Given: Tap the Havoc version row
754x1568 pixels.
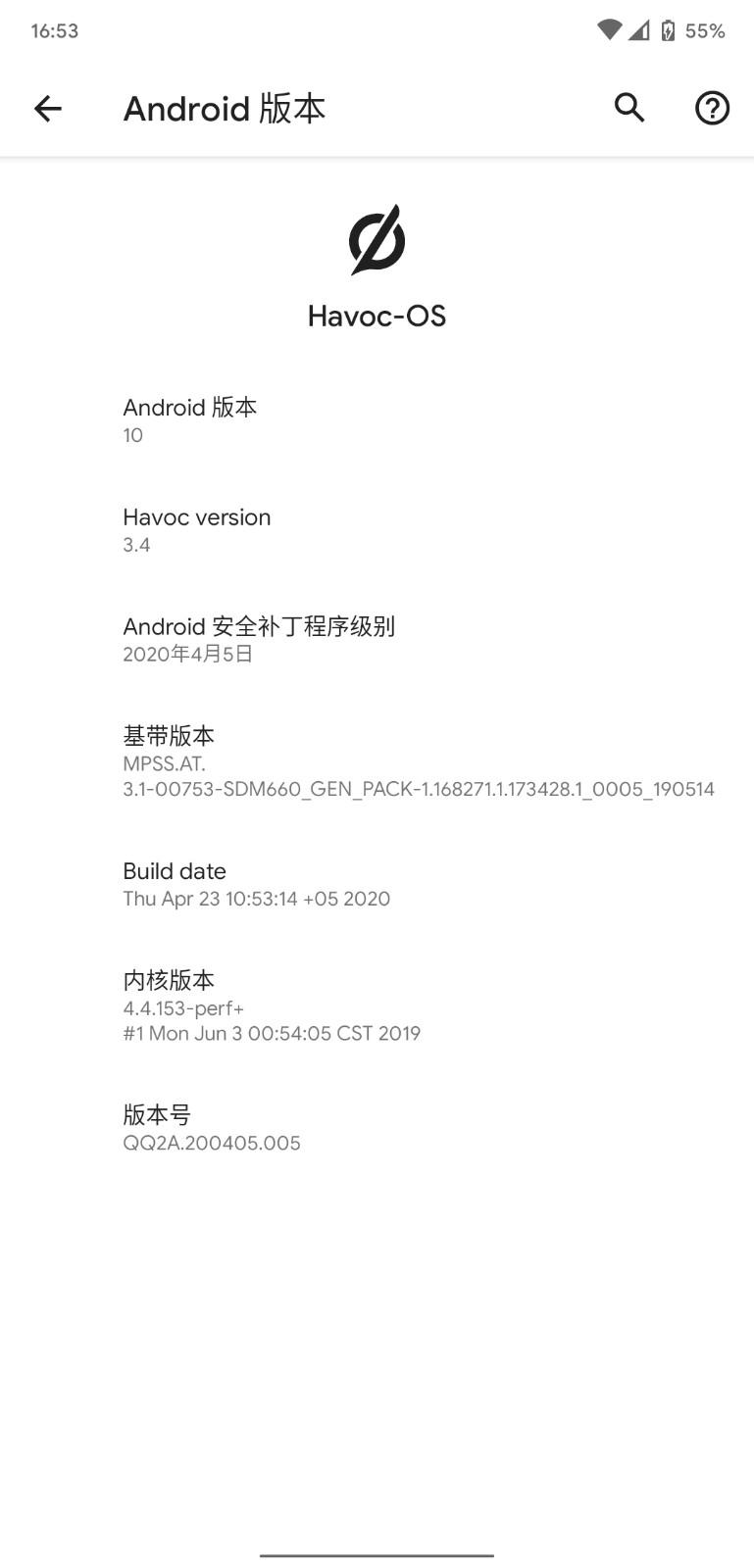Looking at the screenshot, I should 377,530.
